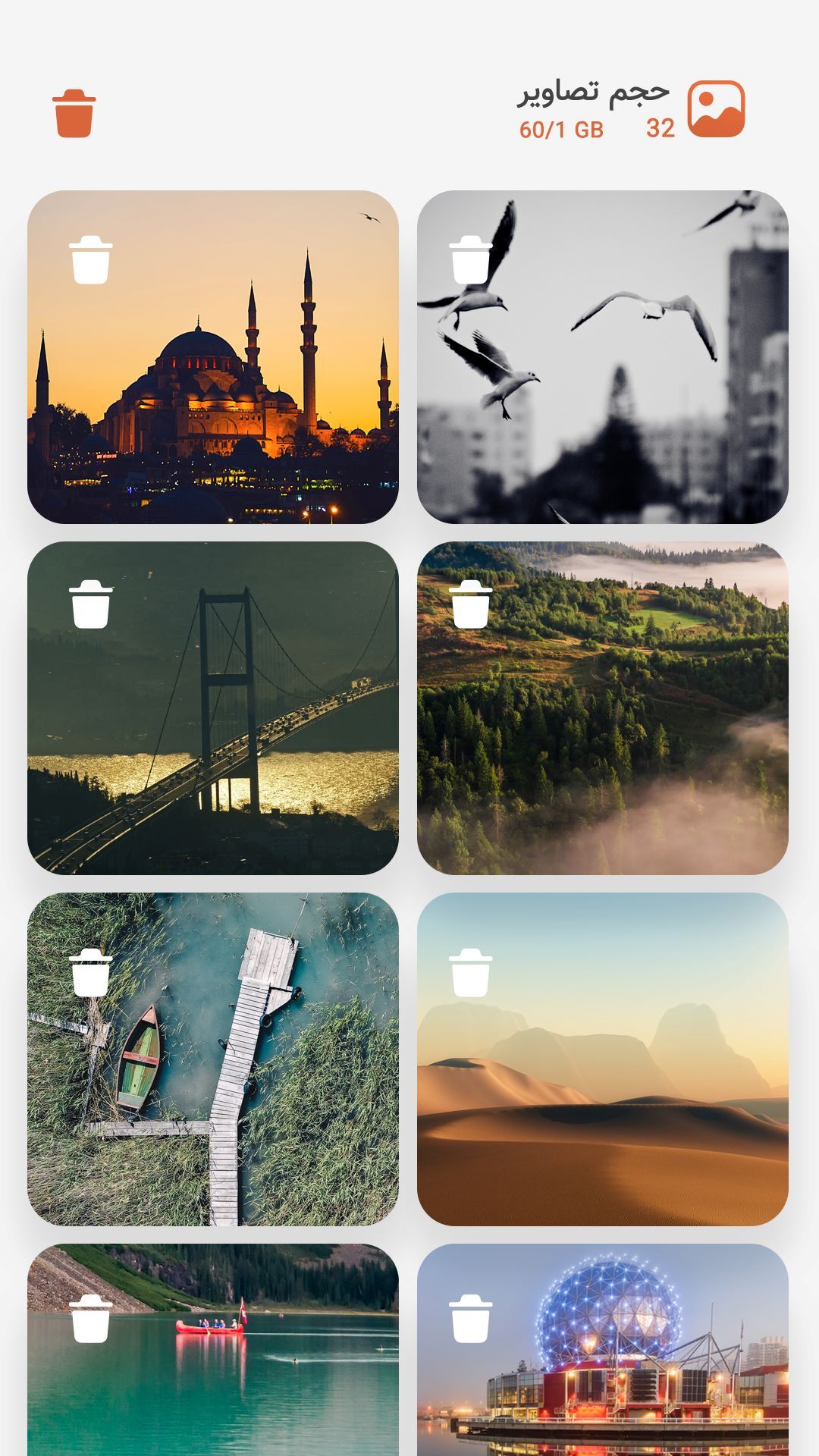Delete the mosque sunset photo
The width and height of the screenshot is (819, 1456).
tap(91, 260)
